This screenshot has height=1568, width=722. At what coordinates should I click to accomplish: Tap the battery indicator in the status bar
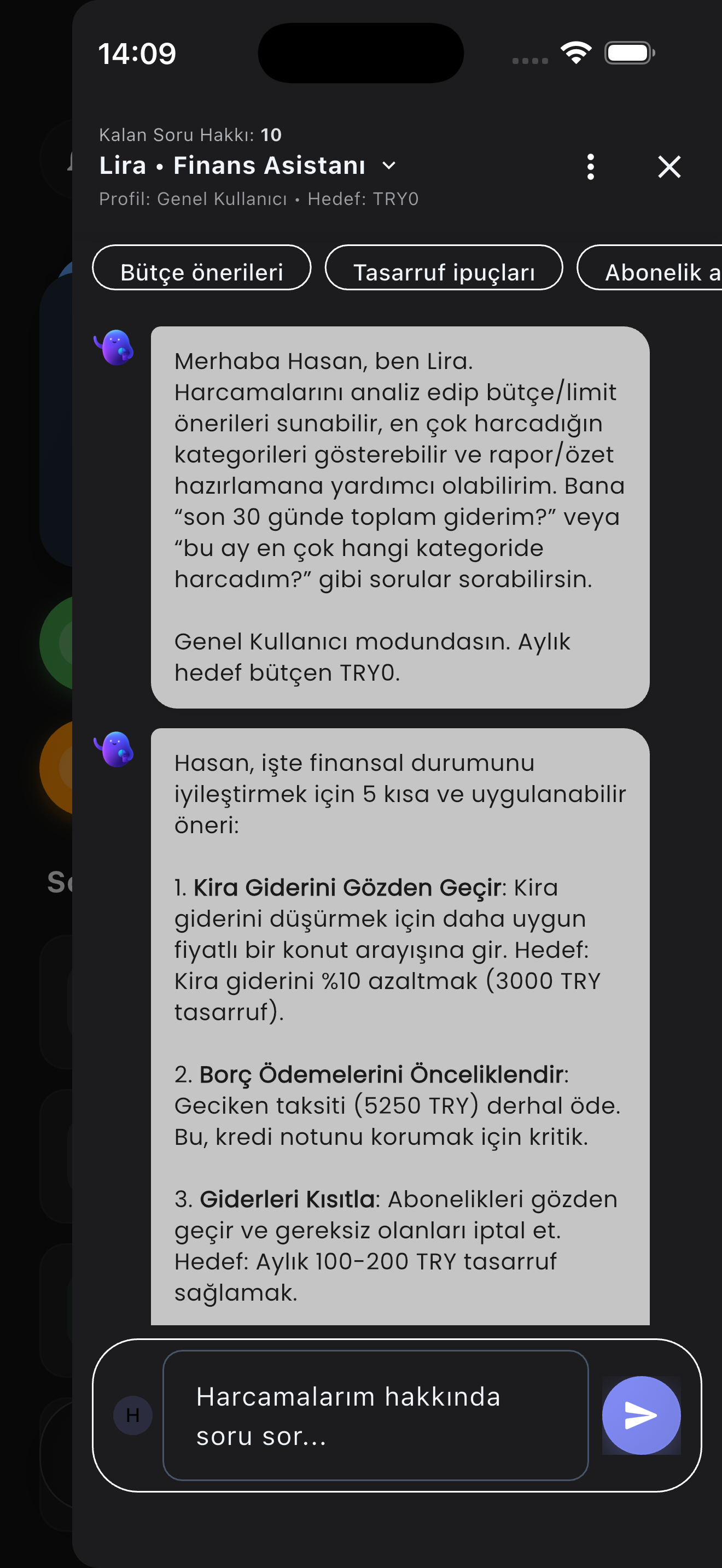point(627,54)
